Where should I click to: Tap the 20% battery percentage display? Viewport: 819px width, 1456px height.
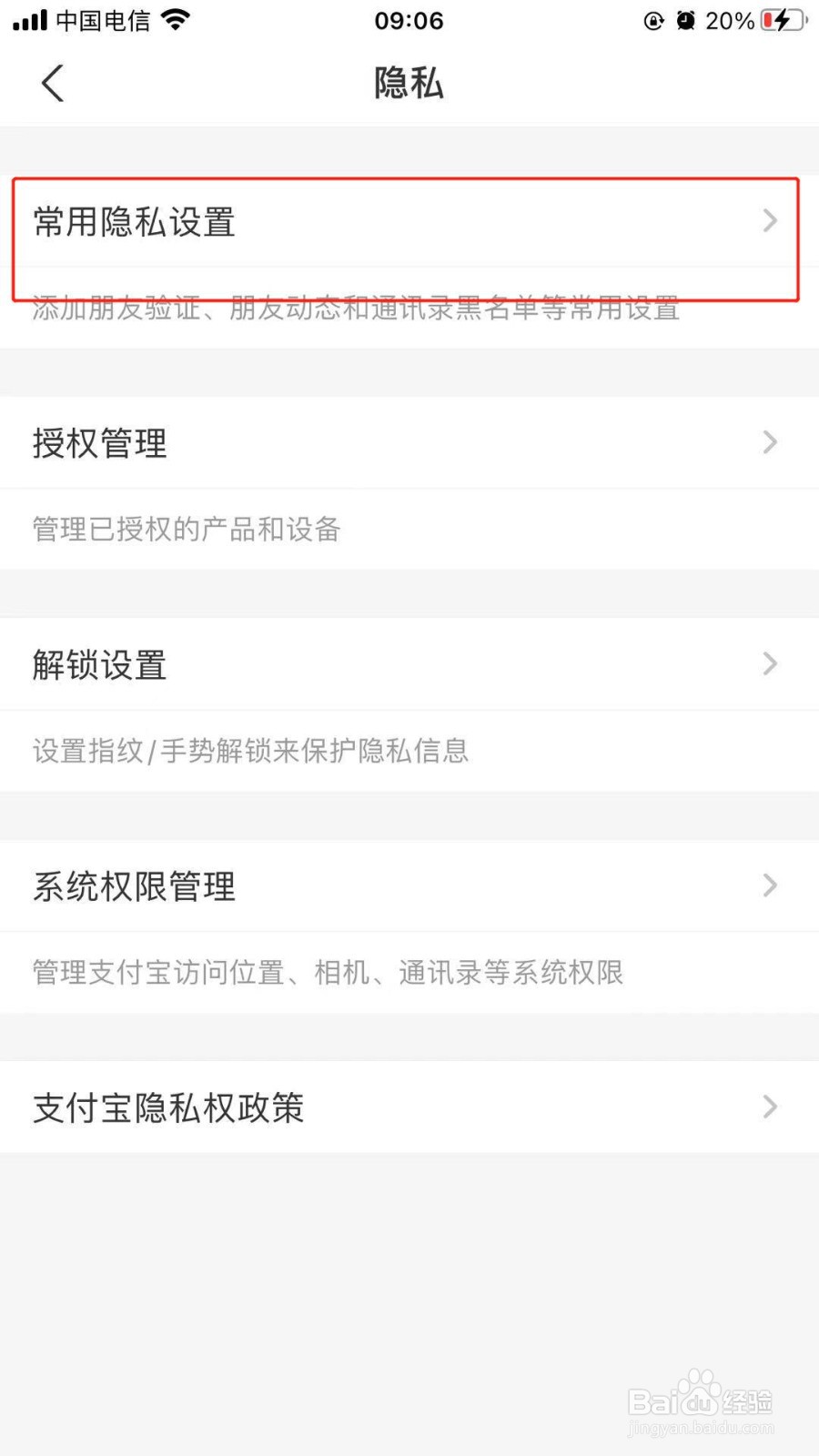(726, 20)
